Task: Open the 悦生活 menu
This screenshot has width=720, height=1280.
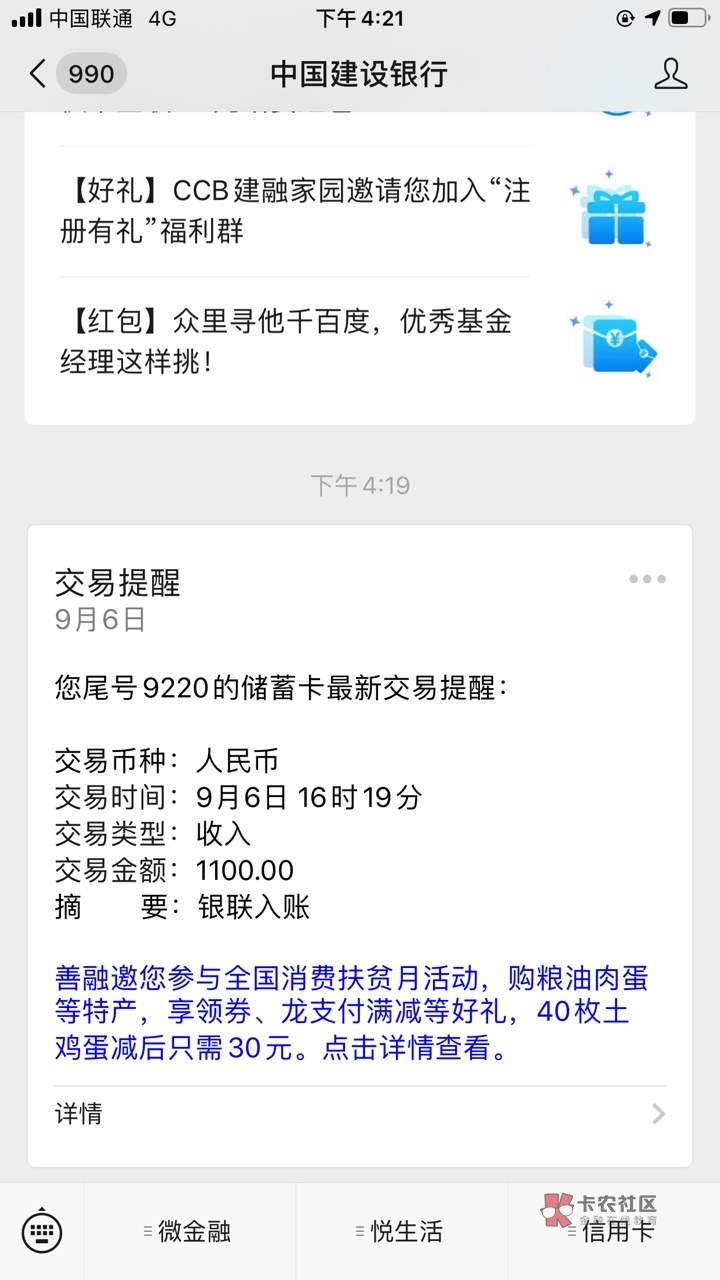Action: tap(402, 1231)
